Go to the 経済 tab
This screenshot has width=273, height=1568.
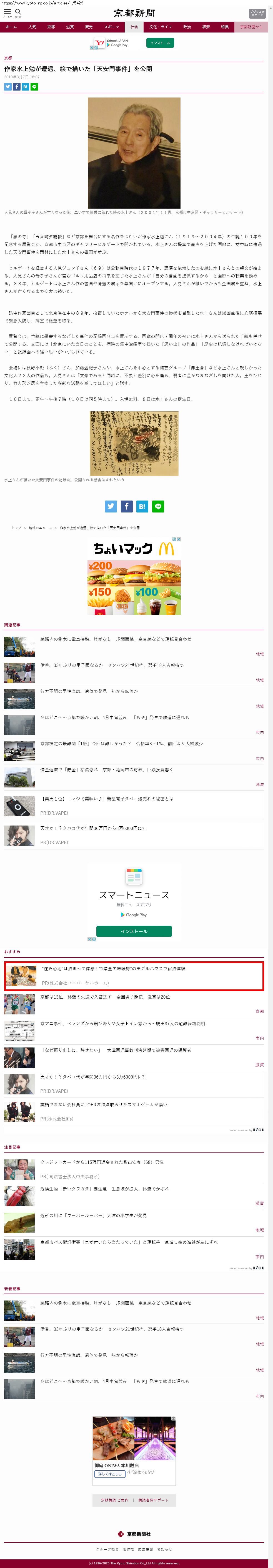point(206,27)
